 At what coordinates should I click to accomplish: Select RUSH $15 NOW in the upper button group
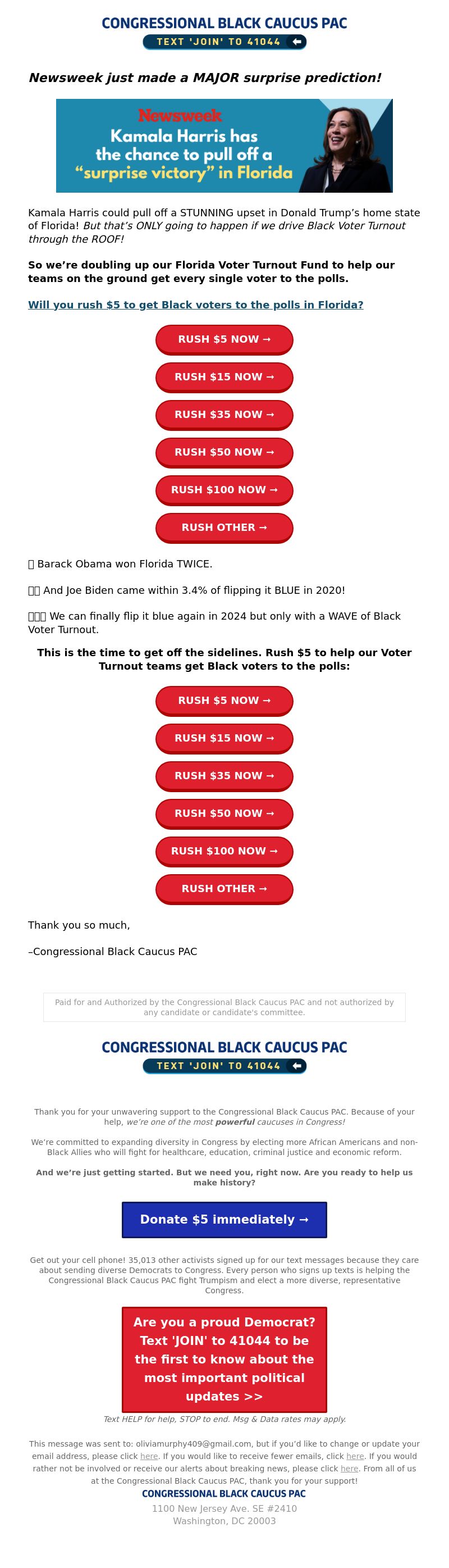click(x=224, y=377)
